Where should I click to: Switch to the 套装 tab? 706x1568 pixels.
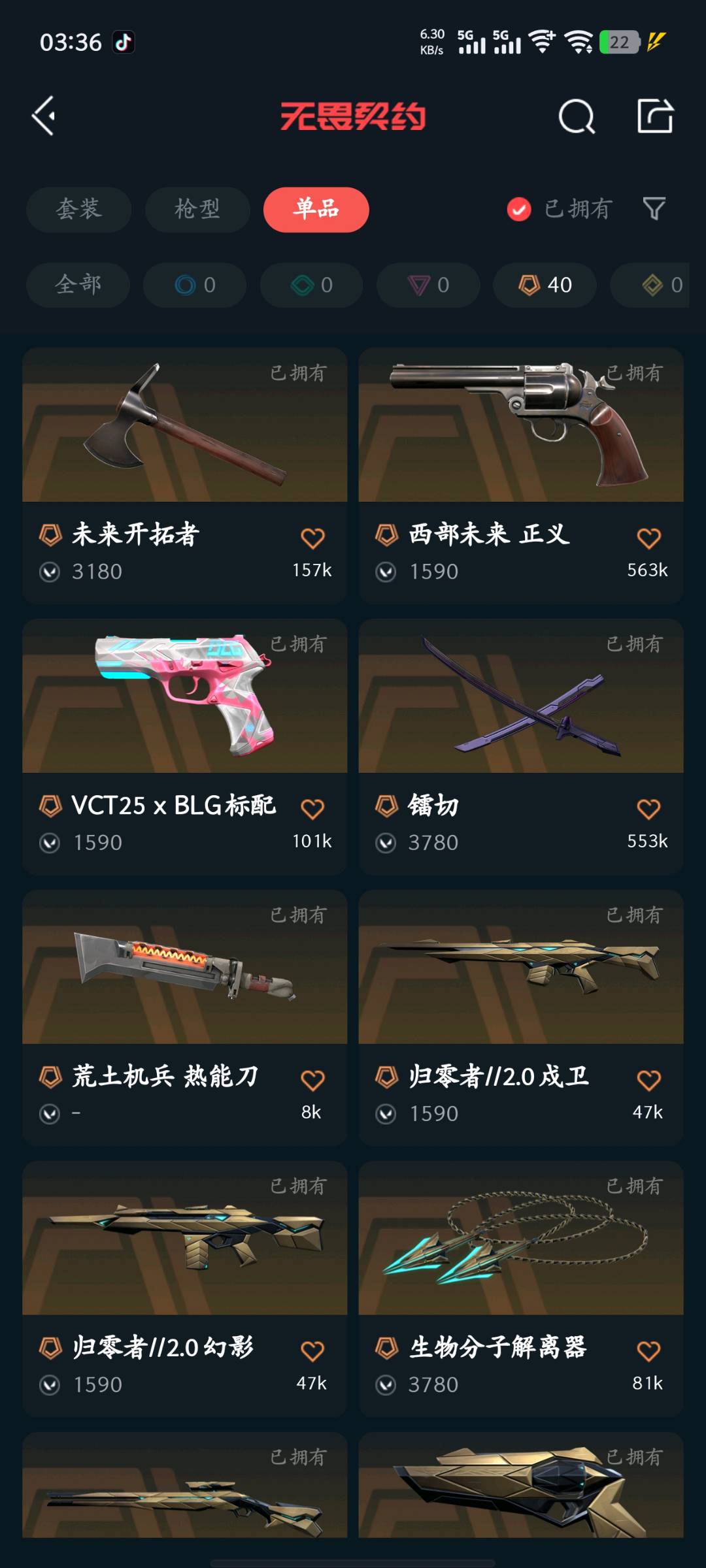click(78, 210)
